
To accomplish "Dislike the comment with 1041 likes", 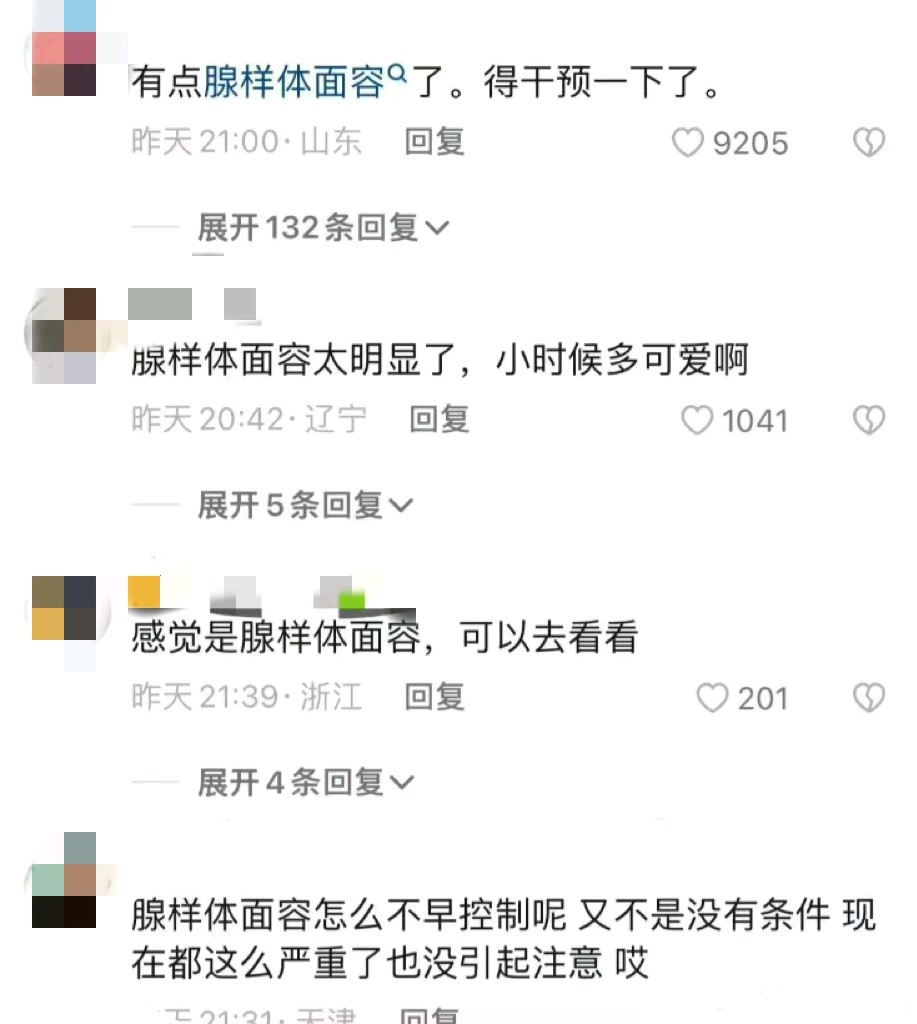I will 868,420.
